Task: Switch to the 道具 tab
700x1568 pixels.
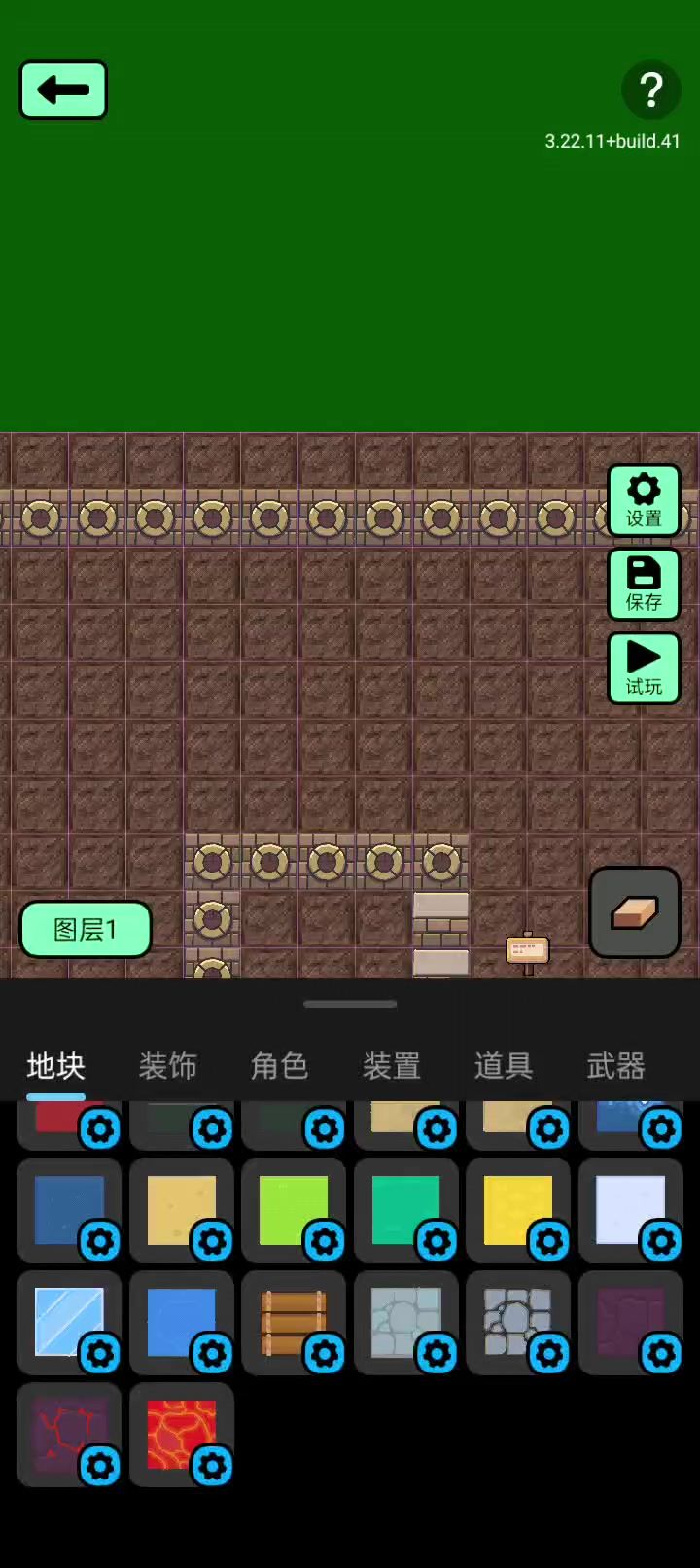Action: (x=503, y=1066)
